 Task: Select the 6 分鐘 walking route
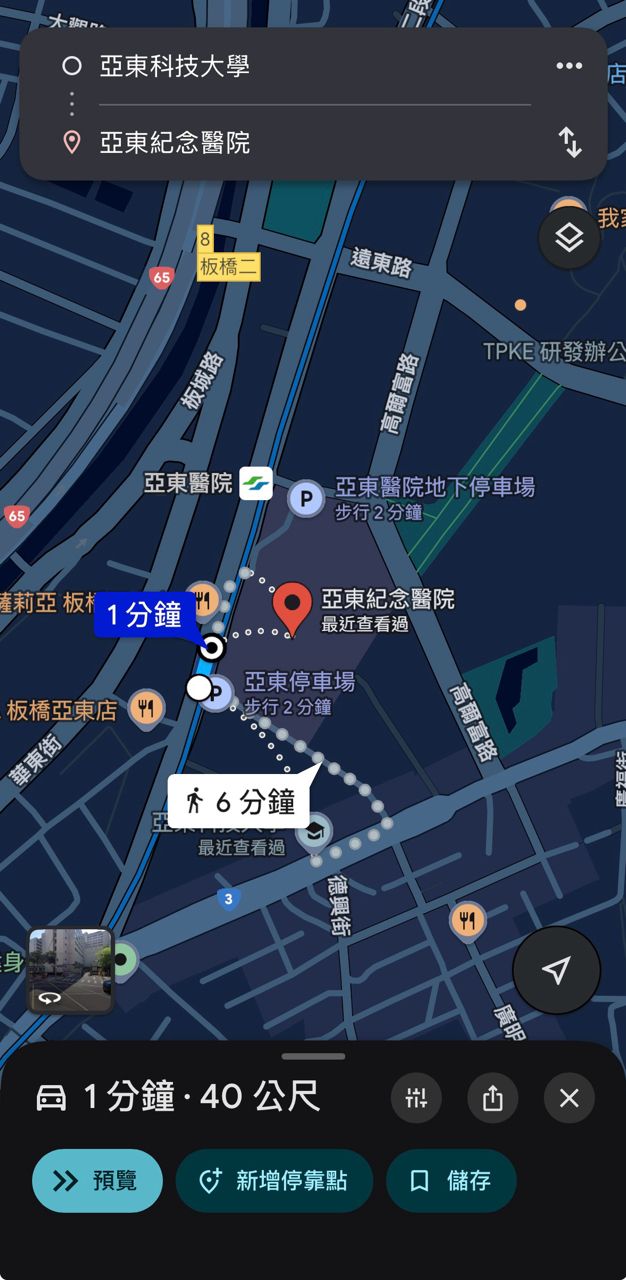coord(240,801)
